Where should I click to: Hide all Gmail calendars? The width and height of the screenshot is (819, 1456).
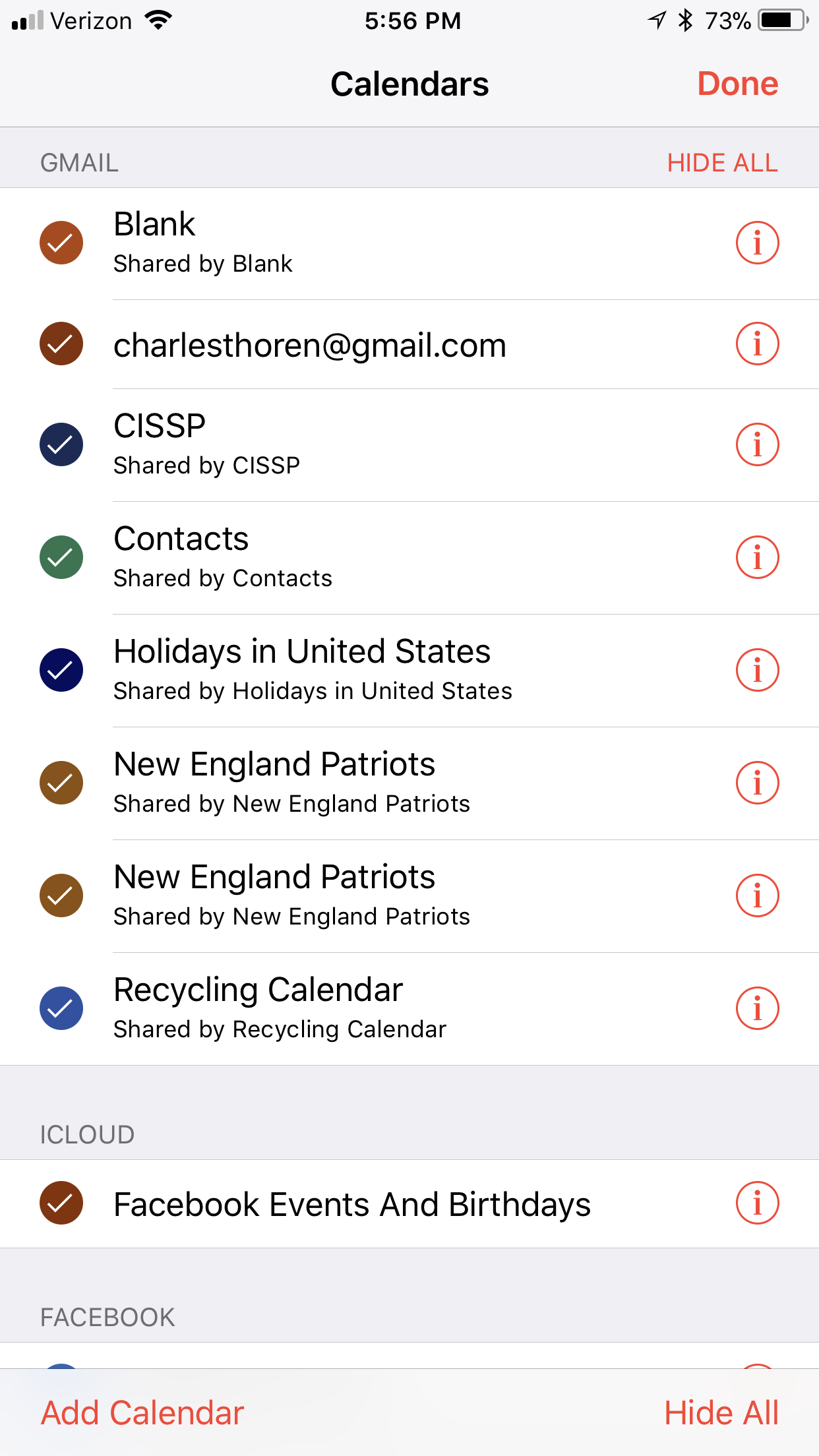pyautogui.click(x=722, y=163)
